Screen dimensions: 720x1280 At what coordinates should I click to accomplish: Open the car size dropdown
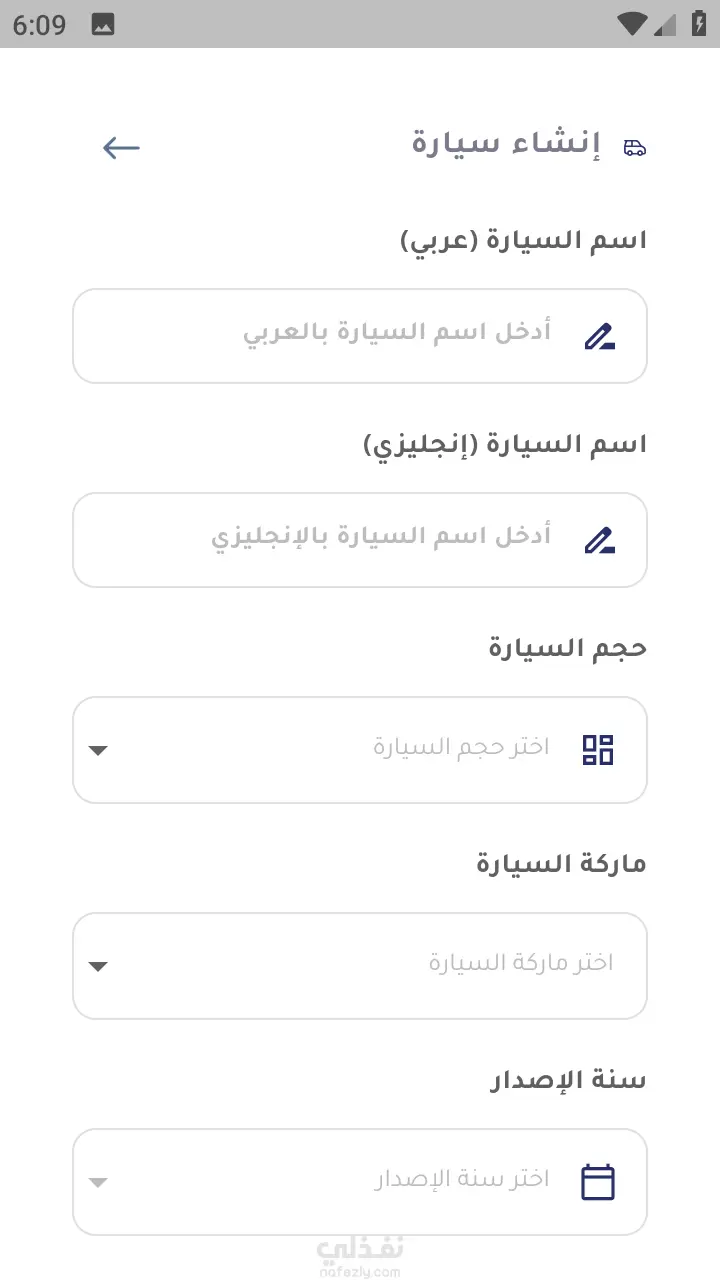pyautogui.click(x=360, y=750)
